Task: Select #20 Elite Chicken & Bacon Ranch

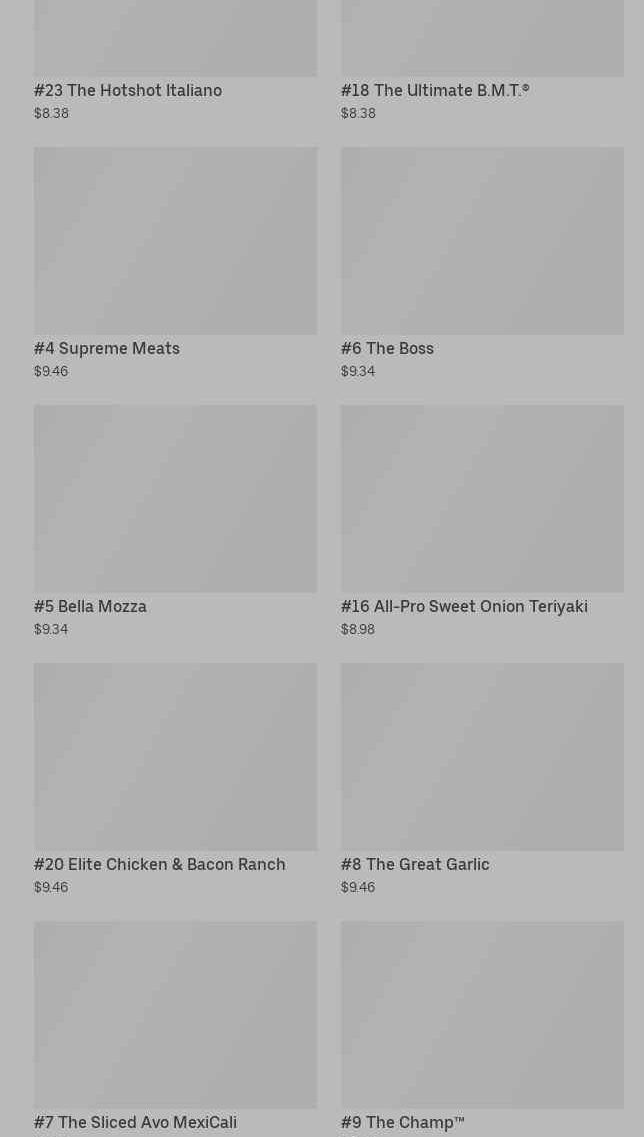Action: point(175,778)
